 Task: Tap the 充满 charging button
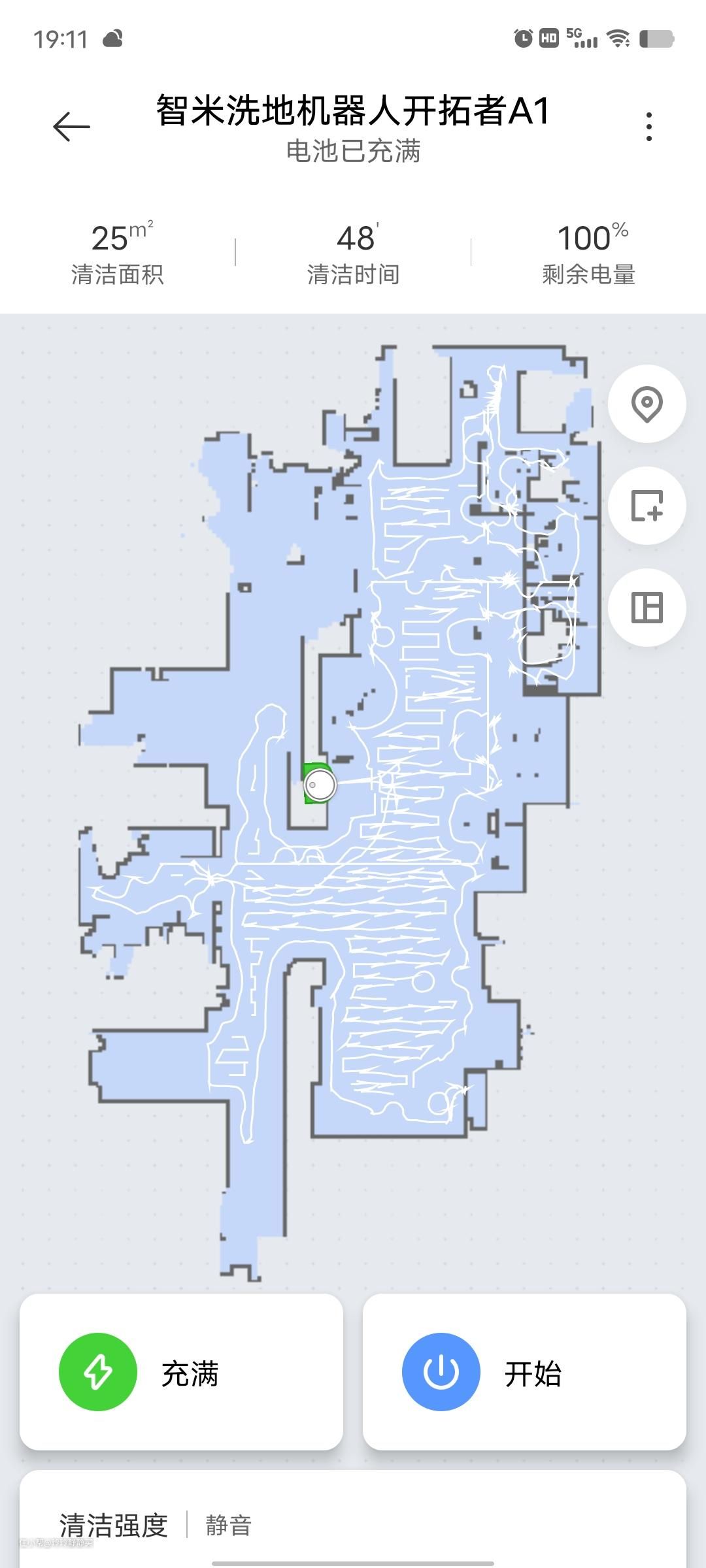(181, 1372)
